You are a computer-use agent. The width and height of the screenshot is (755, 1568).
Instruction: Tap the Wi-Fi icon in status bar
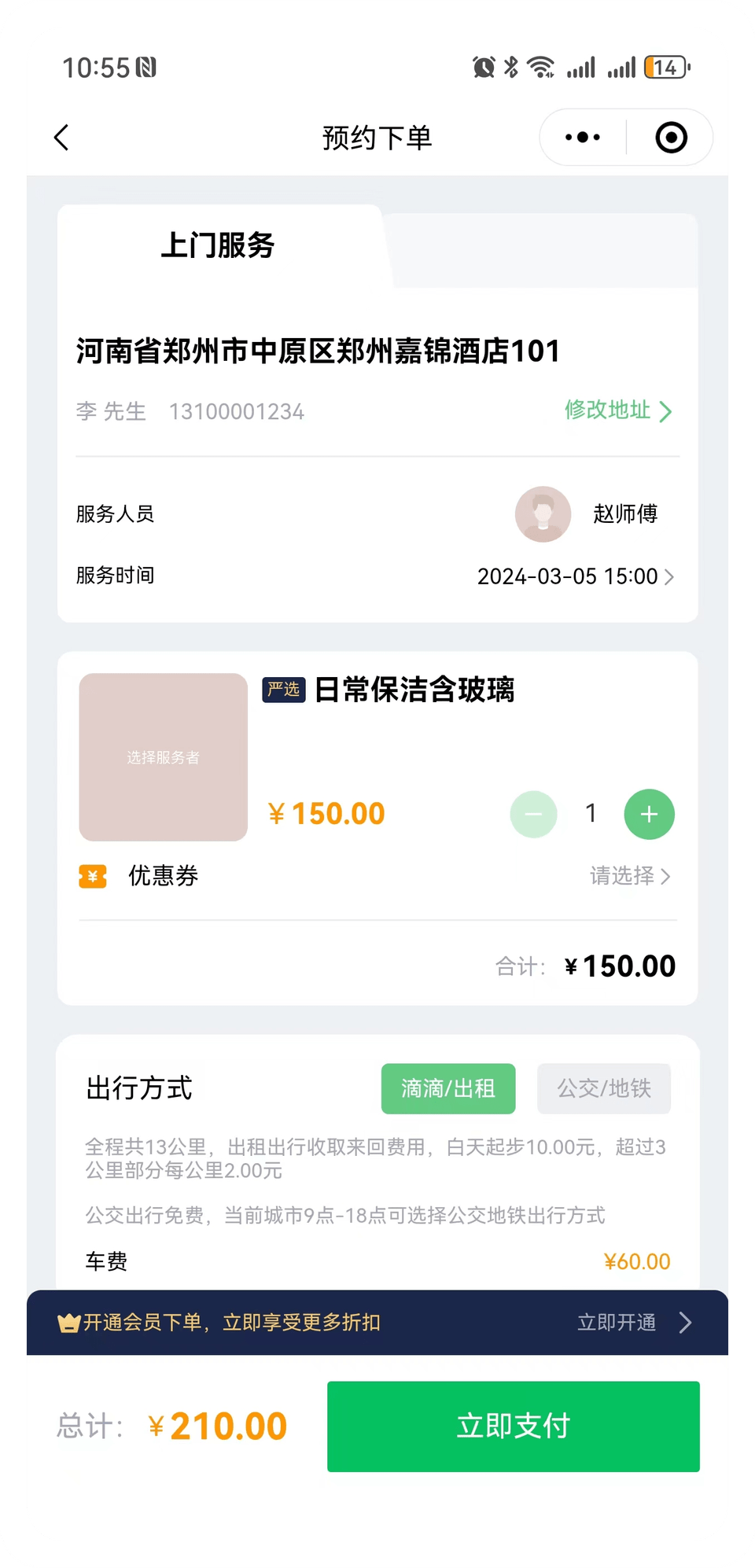click(540, 68)
